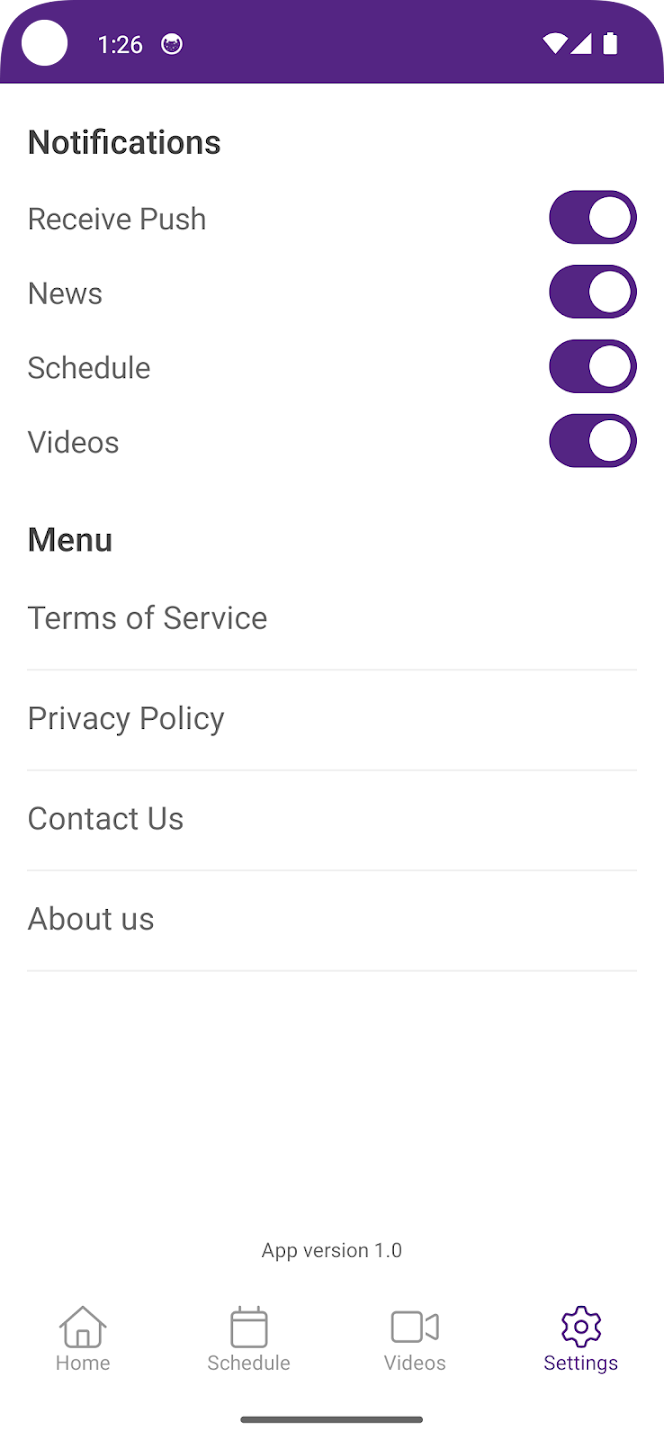Disable News notifications toggle
The height and width of the screenshot is (1440, 664).
click(592, 292)
